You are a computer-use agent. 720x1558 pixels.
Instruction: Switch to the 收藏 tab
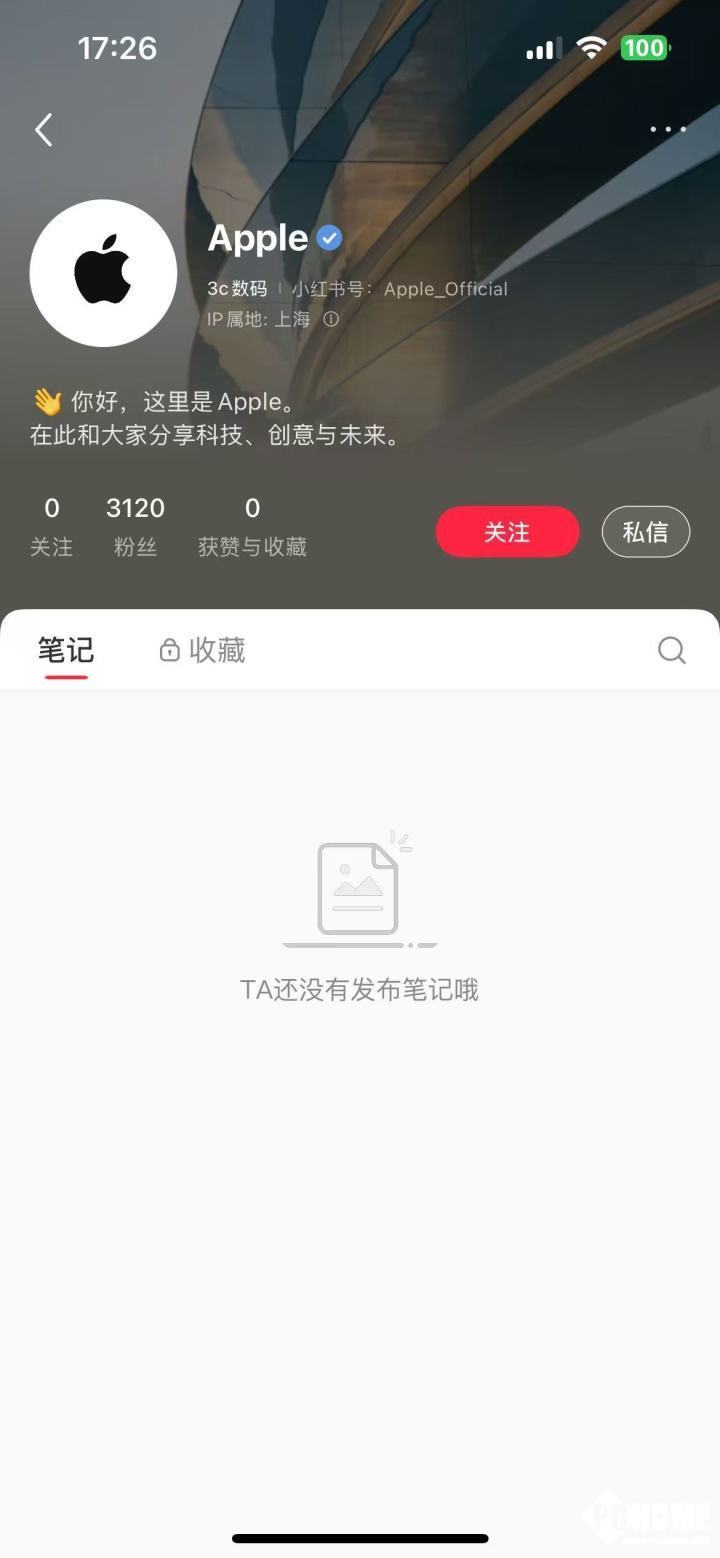tap(203, 651)
